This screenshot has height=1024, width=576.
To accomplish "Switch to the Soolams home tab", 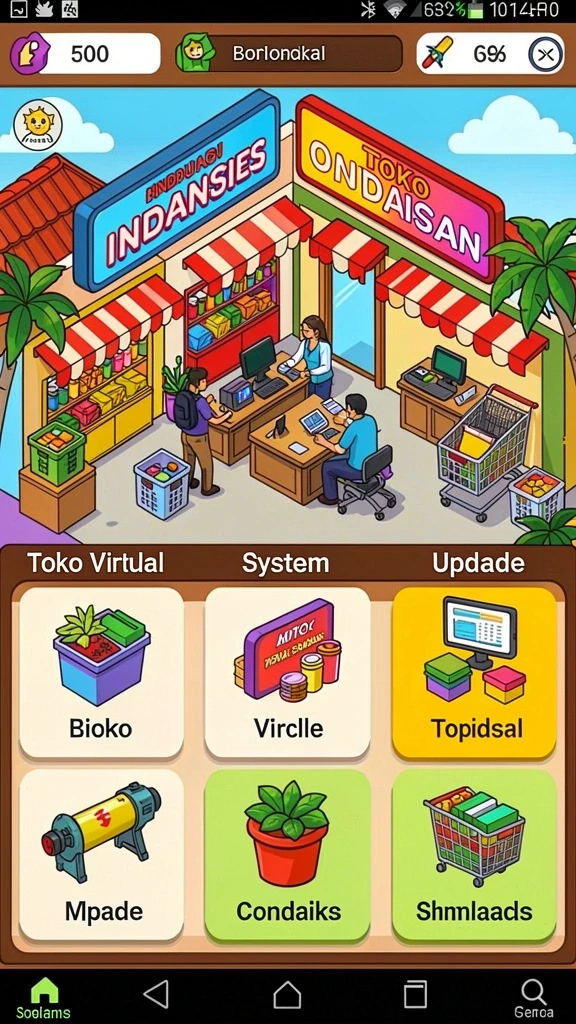I will tap(43, 999).
